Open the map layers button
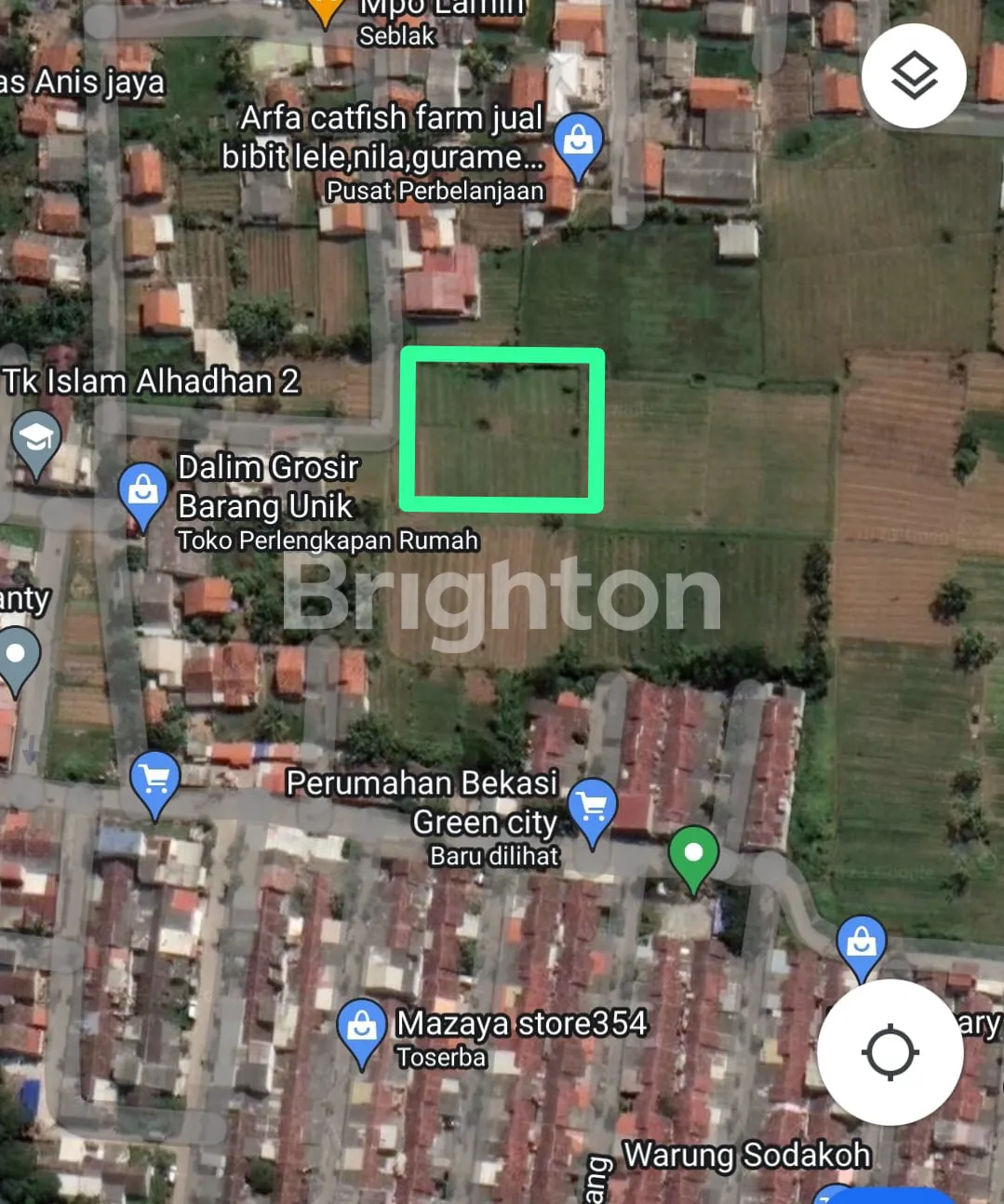 pos(914,76)
